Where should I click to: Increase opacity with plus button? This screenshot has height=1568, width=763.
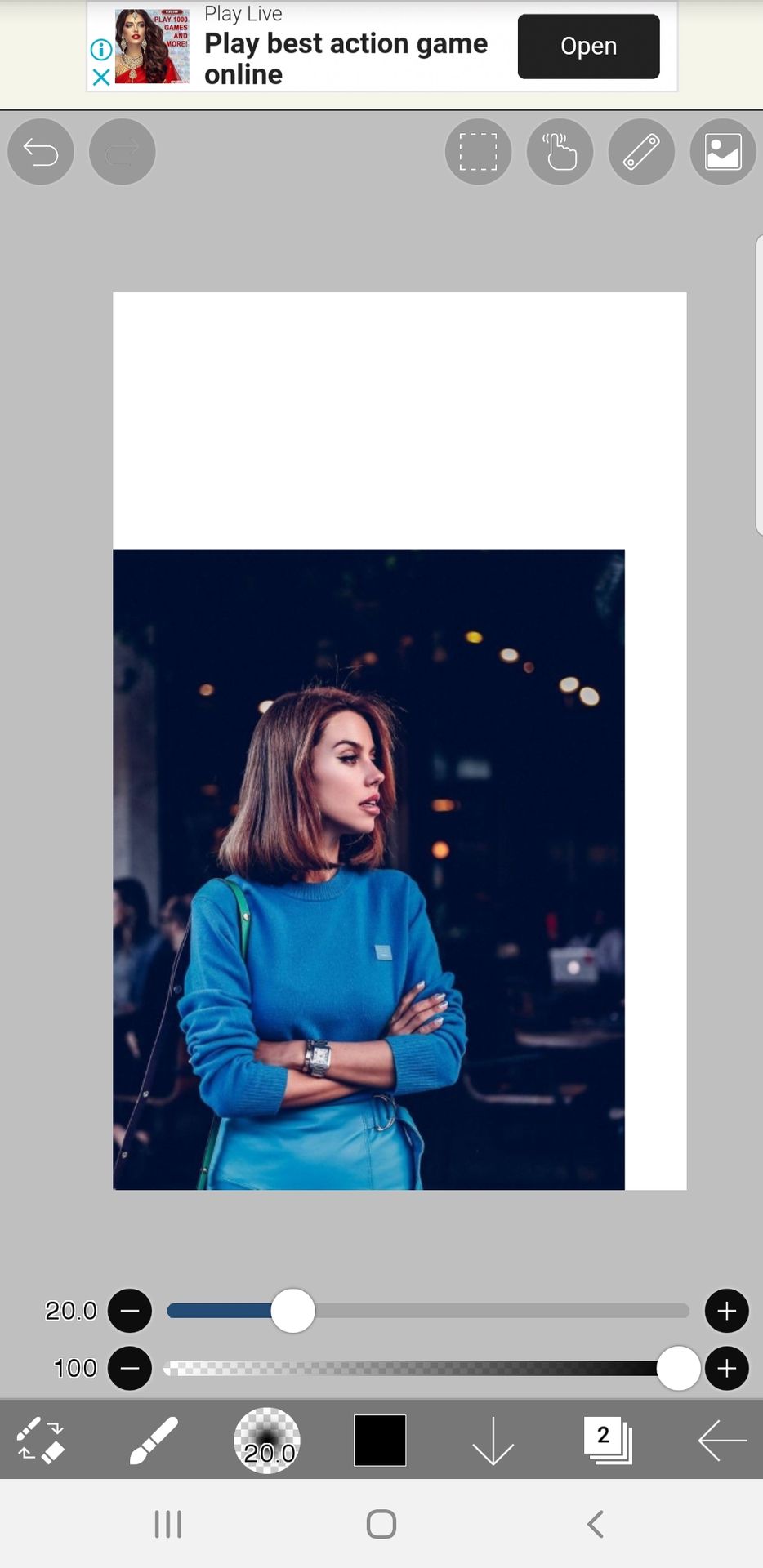[726, 1368]
